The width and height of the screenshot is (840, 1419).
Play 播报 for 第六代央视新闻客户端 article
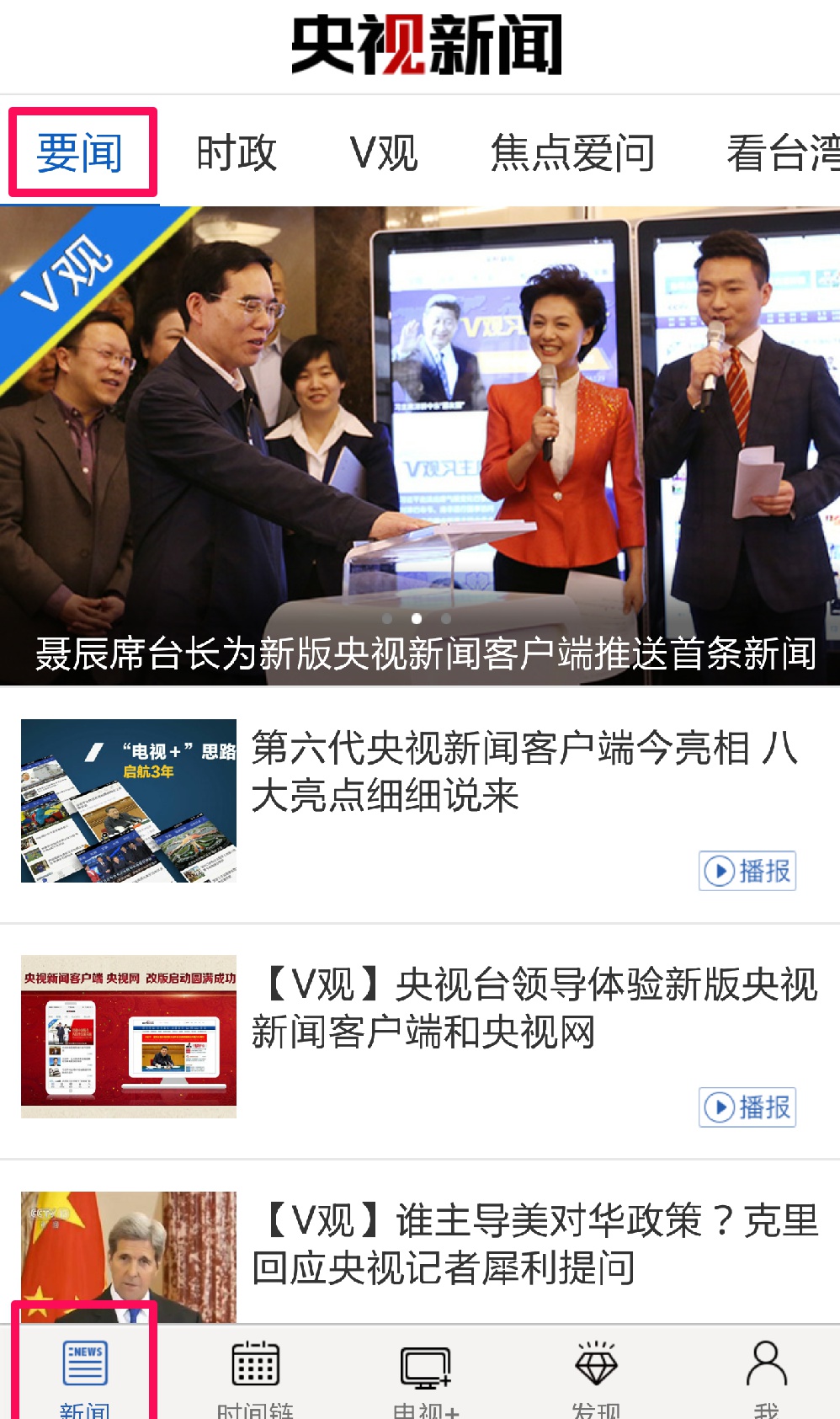pos(747,871)
